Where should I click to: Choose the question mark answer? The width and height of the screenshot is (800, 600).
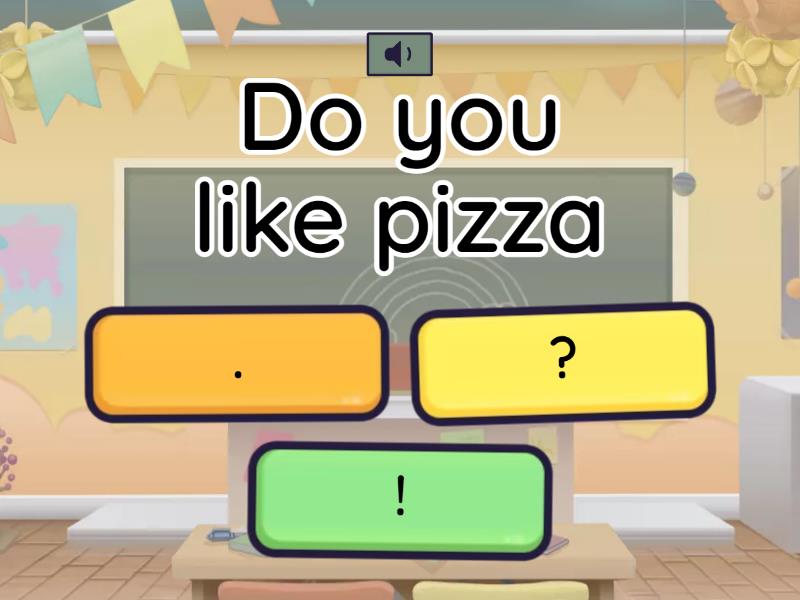pos(562,364)
